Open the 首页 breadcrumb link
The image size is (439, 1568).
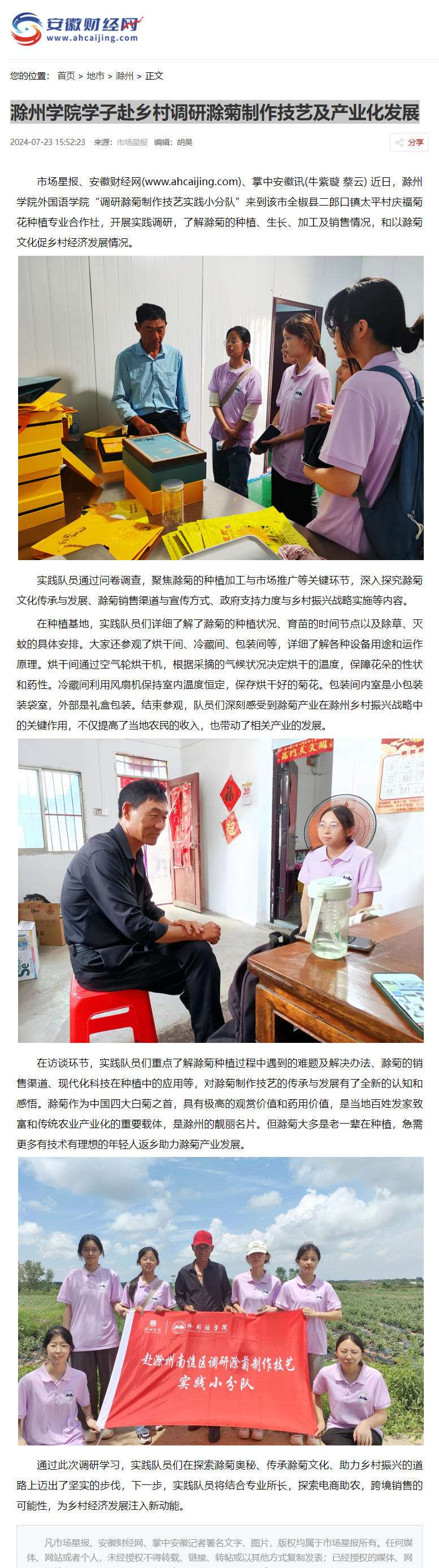pos(66,76)
